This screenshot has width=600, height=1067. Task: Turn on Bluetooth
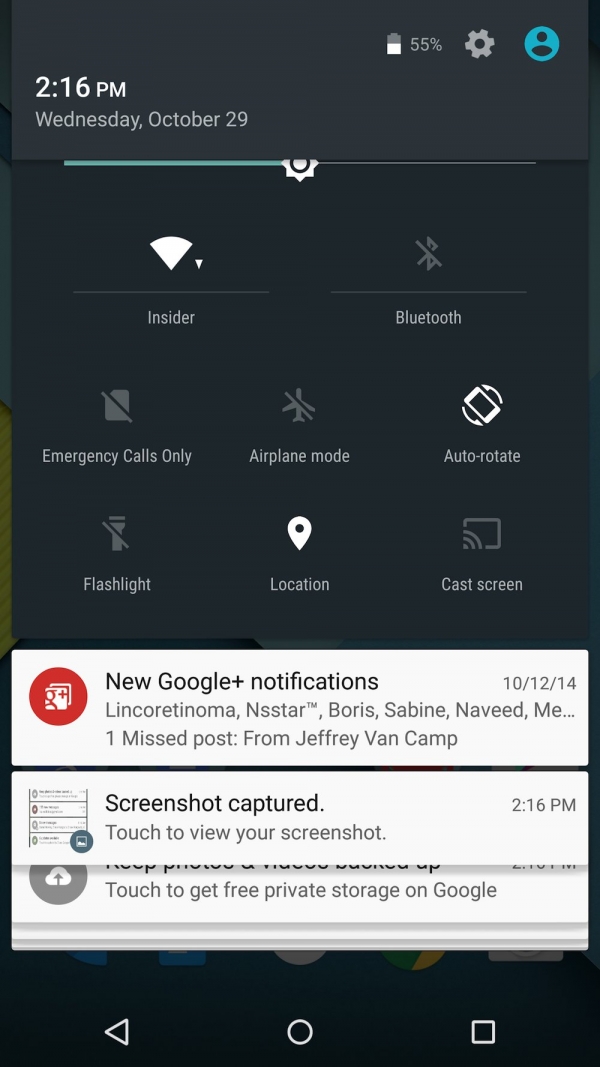pos(428,254)
